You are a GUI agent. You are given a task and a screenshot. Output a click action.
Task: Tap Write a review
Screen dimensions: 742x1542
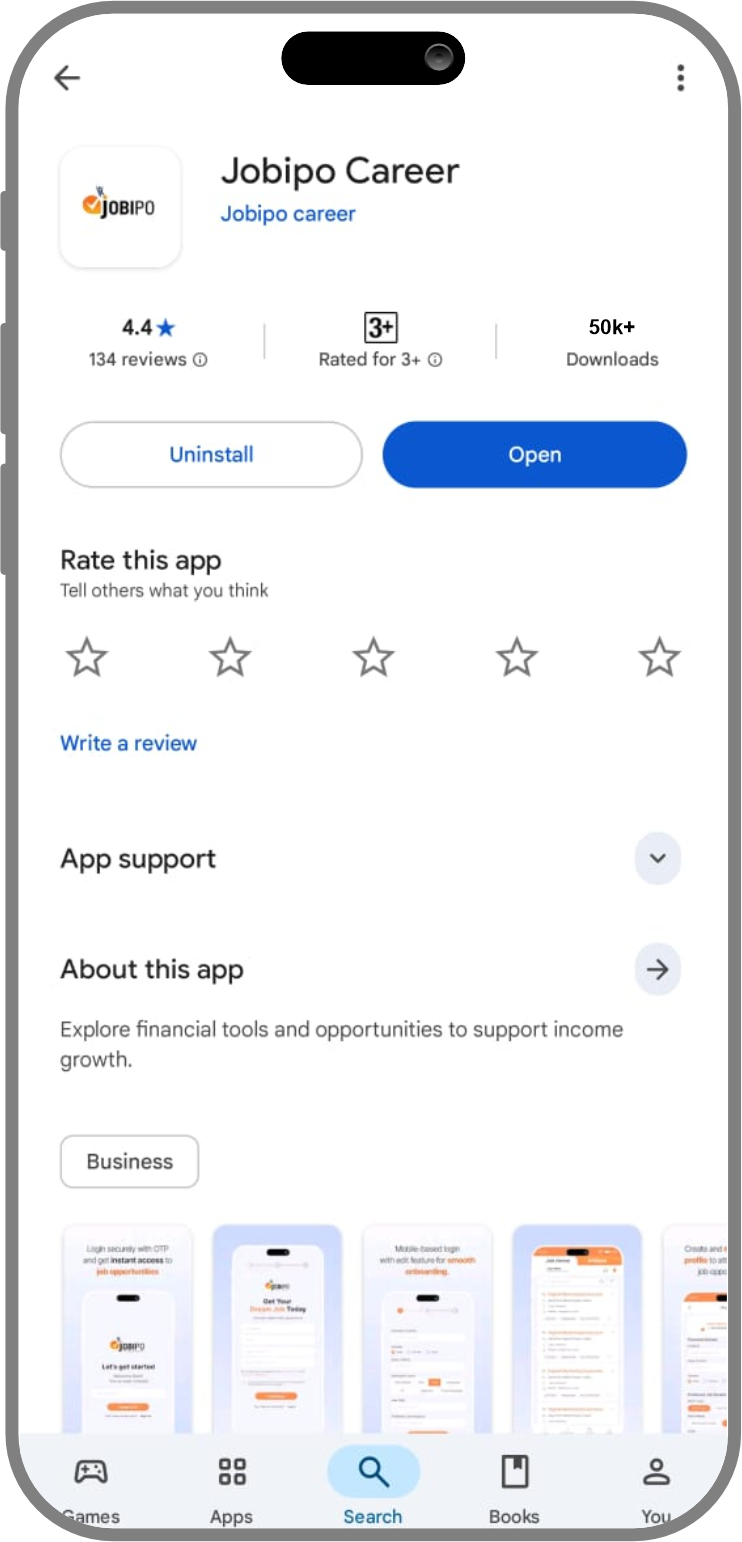coord(128,743)
